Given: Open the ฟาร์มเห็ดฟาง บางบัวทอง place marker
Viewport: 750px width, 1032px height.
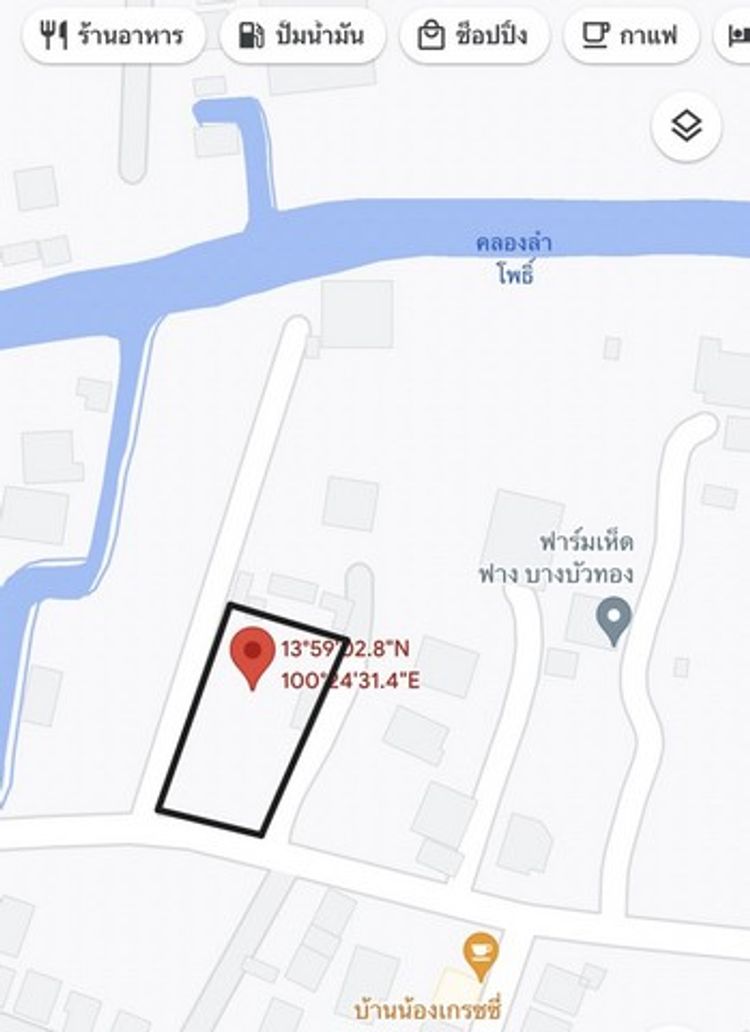Looking at the screenshot, I should 613,619.
